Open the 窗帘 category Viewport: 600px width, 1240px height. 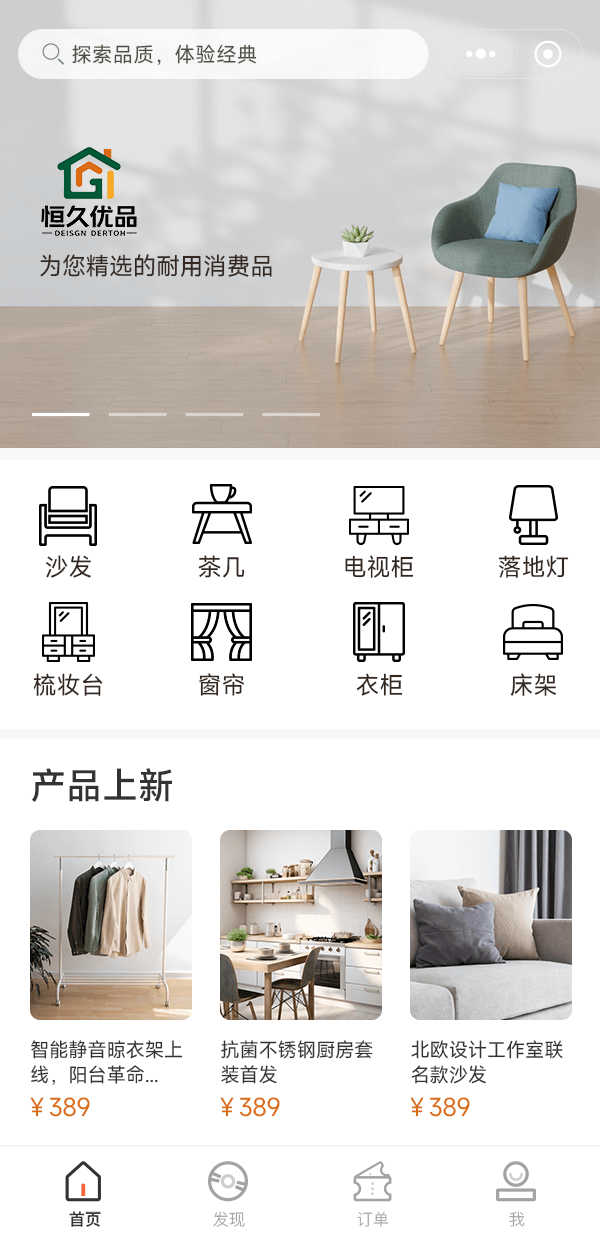coord(221,650)
